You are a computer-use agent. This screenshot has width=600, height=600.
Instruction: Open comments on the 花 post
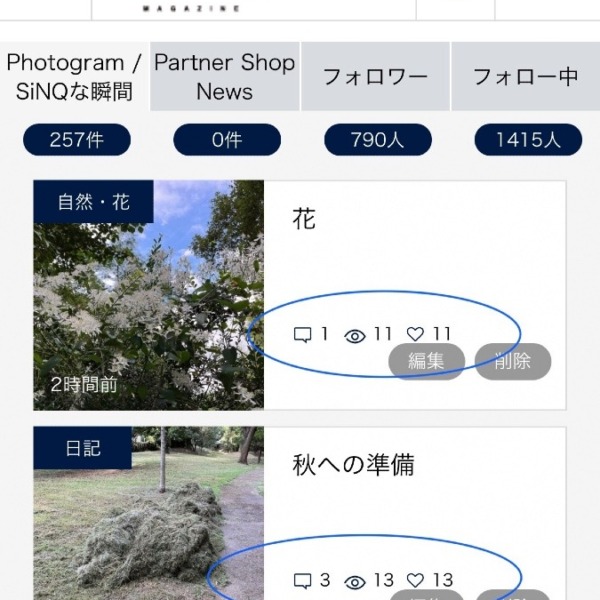(303, 335)
